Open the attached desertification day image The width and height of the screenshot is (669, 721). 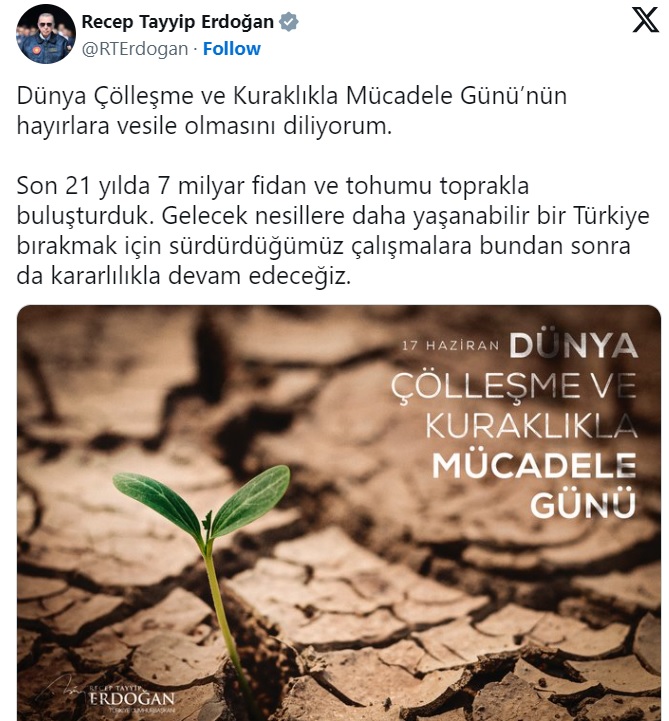tap(339, 512)
